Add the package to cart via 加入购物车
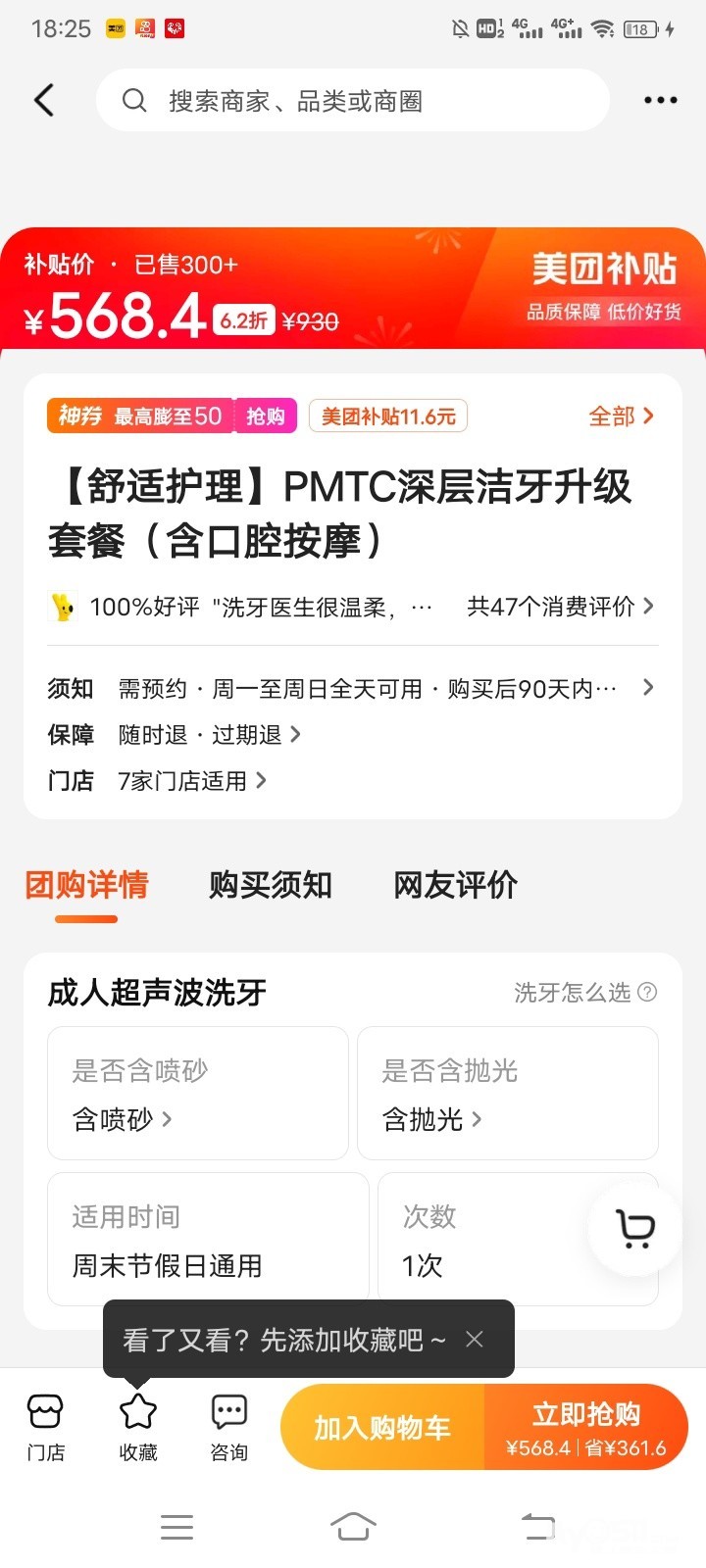The image size is (706, 1568). tap(382, 1428)
